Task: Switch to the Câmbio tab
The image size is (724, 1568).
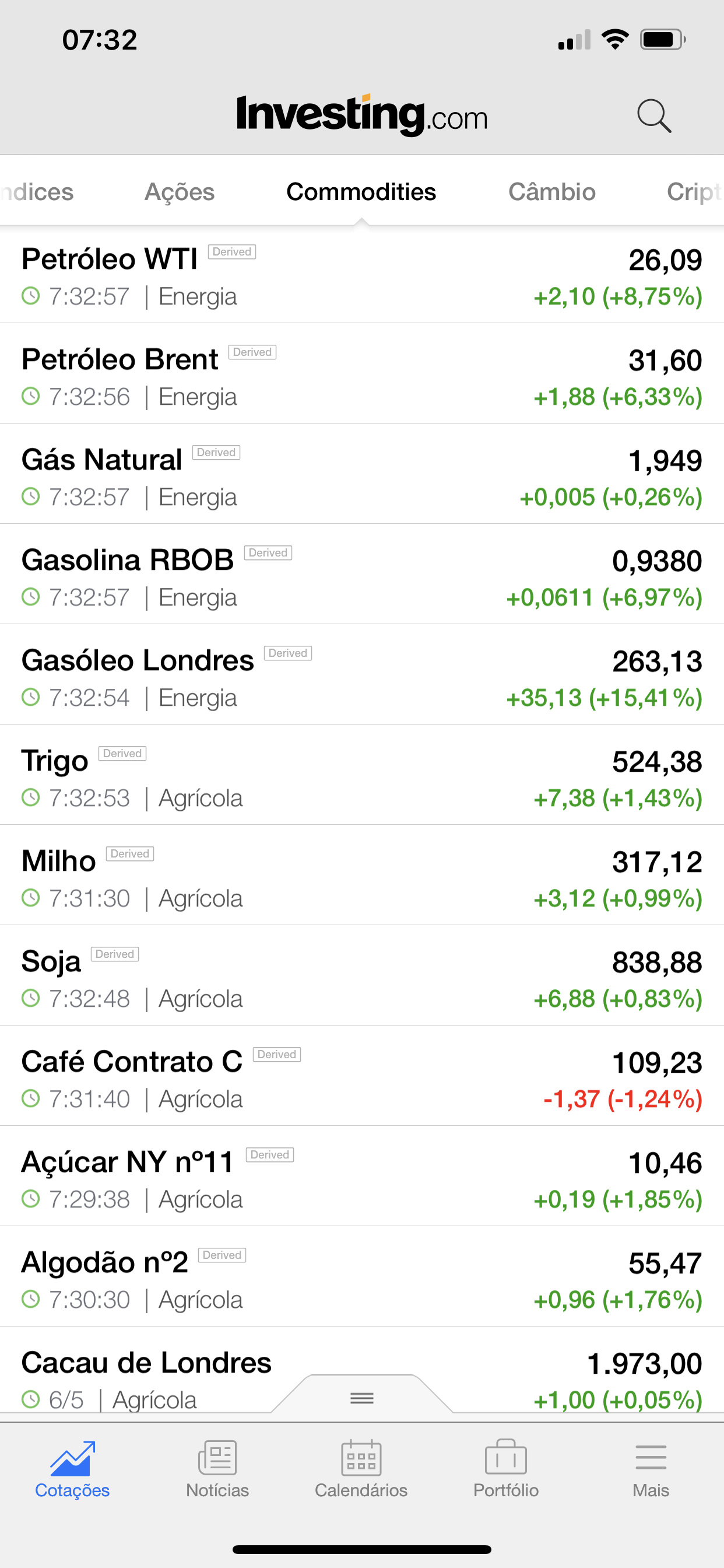Action: click(x=552, y=192)
